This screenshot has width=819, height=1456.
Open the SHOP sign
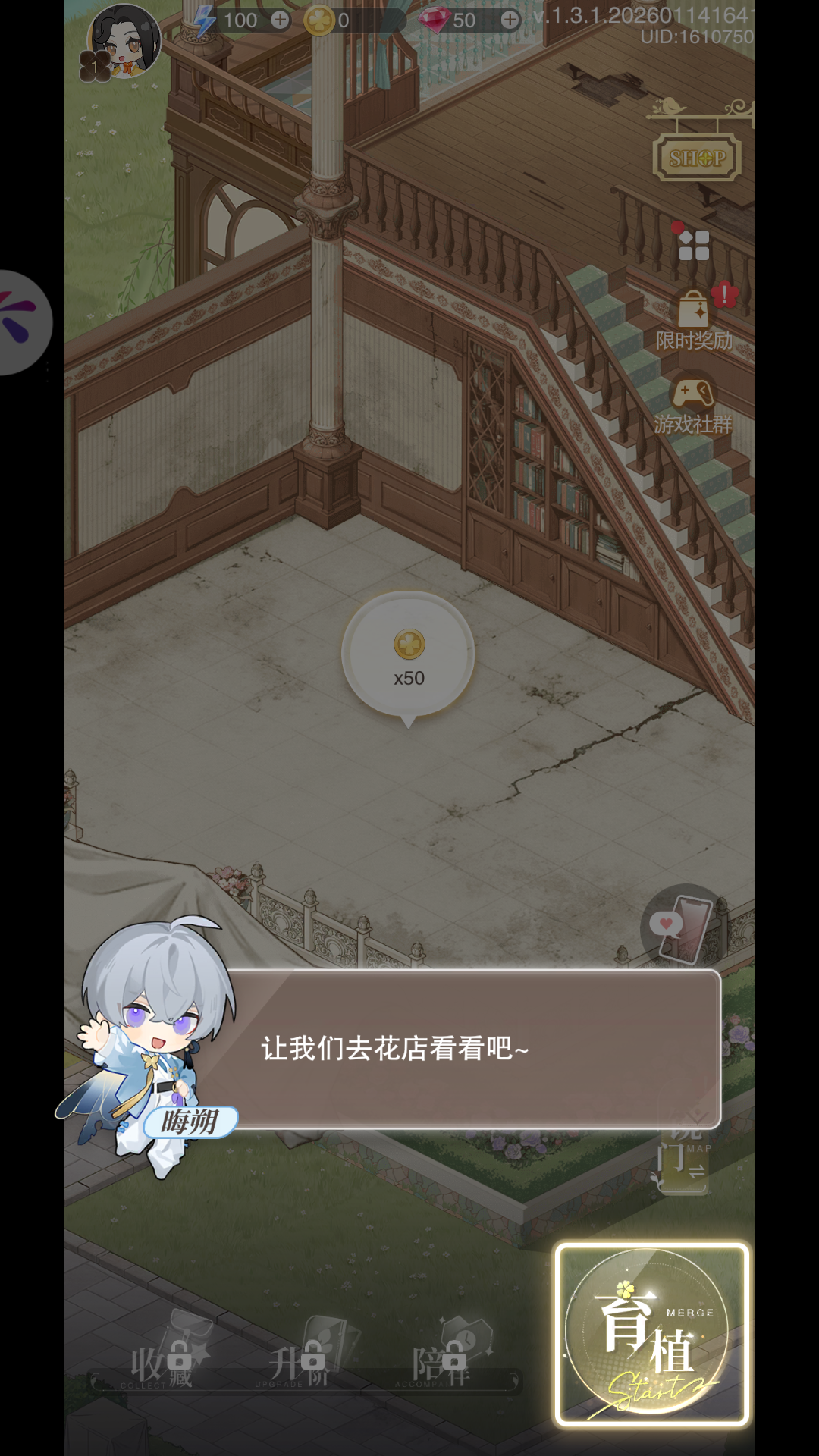pos(697,158)
